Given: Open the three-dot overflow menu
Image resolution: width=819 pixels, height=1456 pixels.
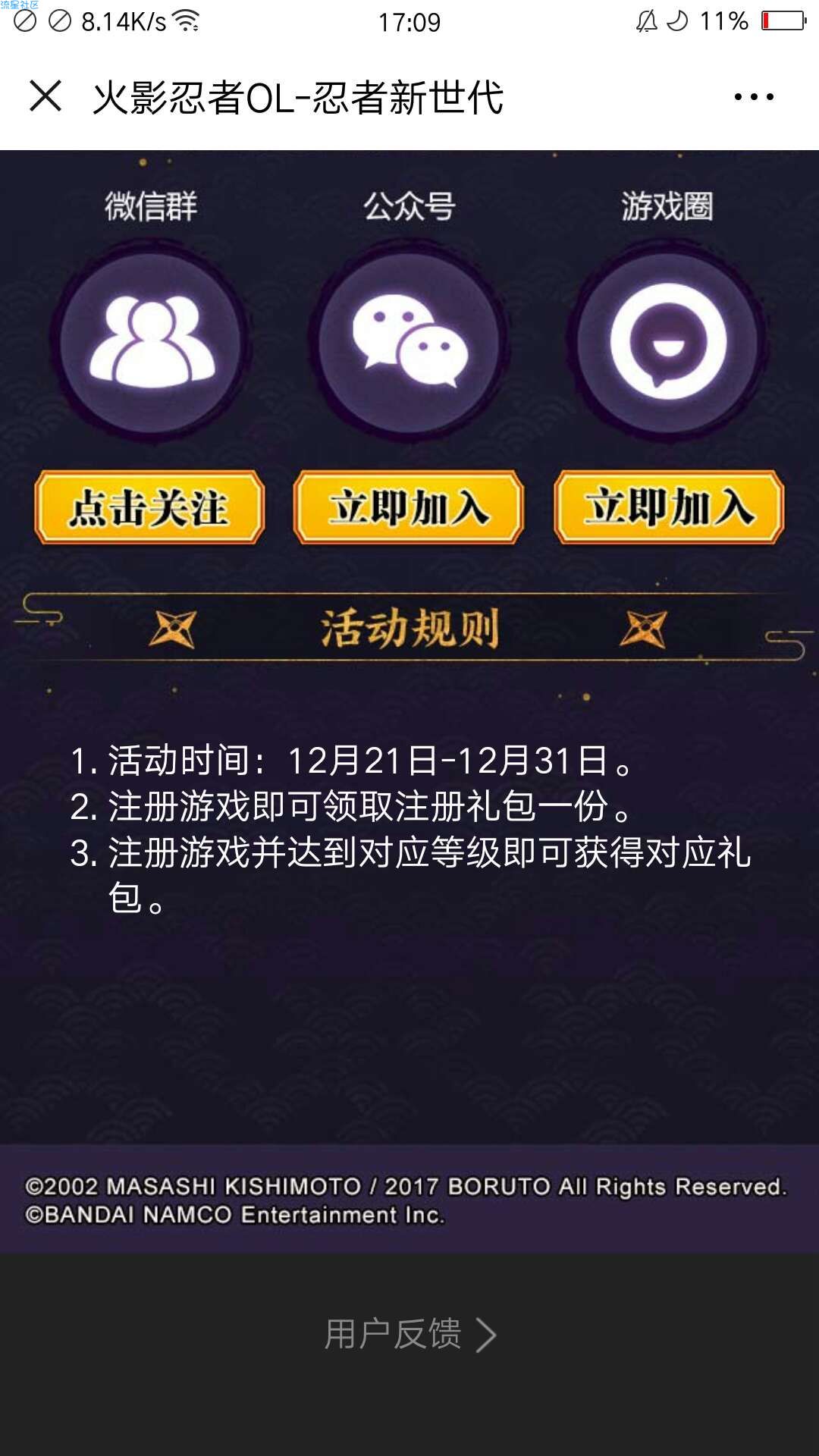Looking at the screenshot, I should (754, 96).
